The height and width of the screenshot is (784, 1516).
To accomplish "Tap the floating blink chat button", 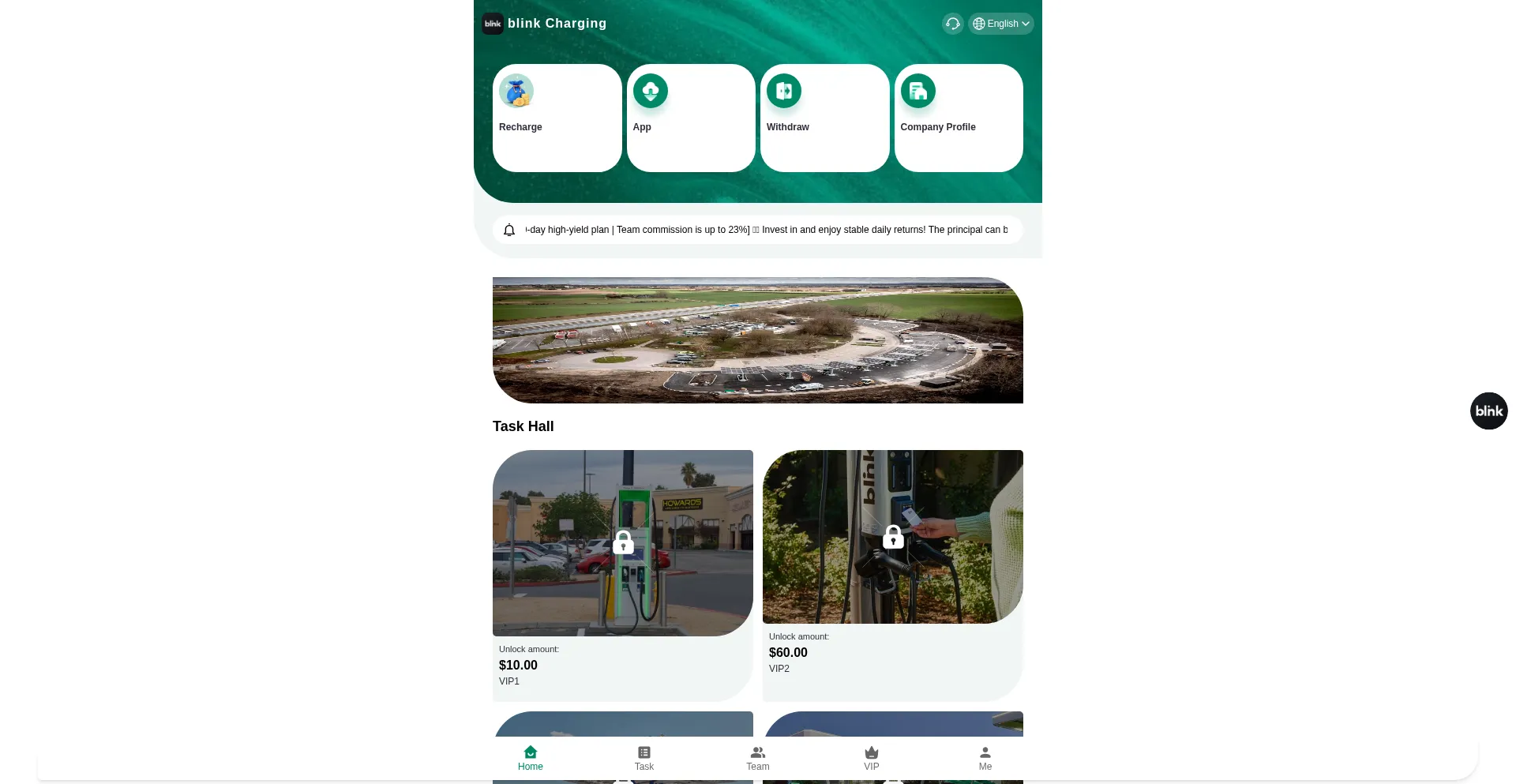I will point(1488,411).
